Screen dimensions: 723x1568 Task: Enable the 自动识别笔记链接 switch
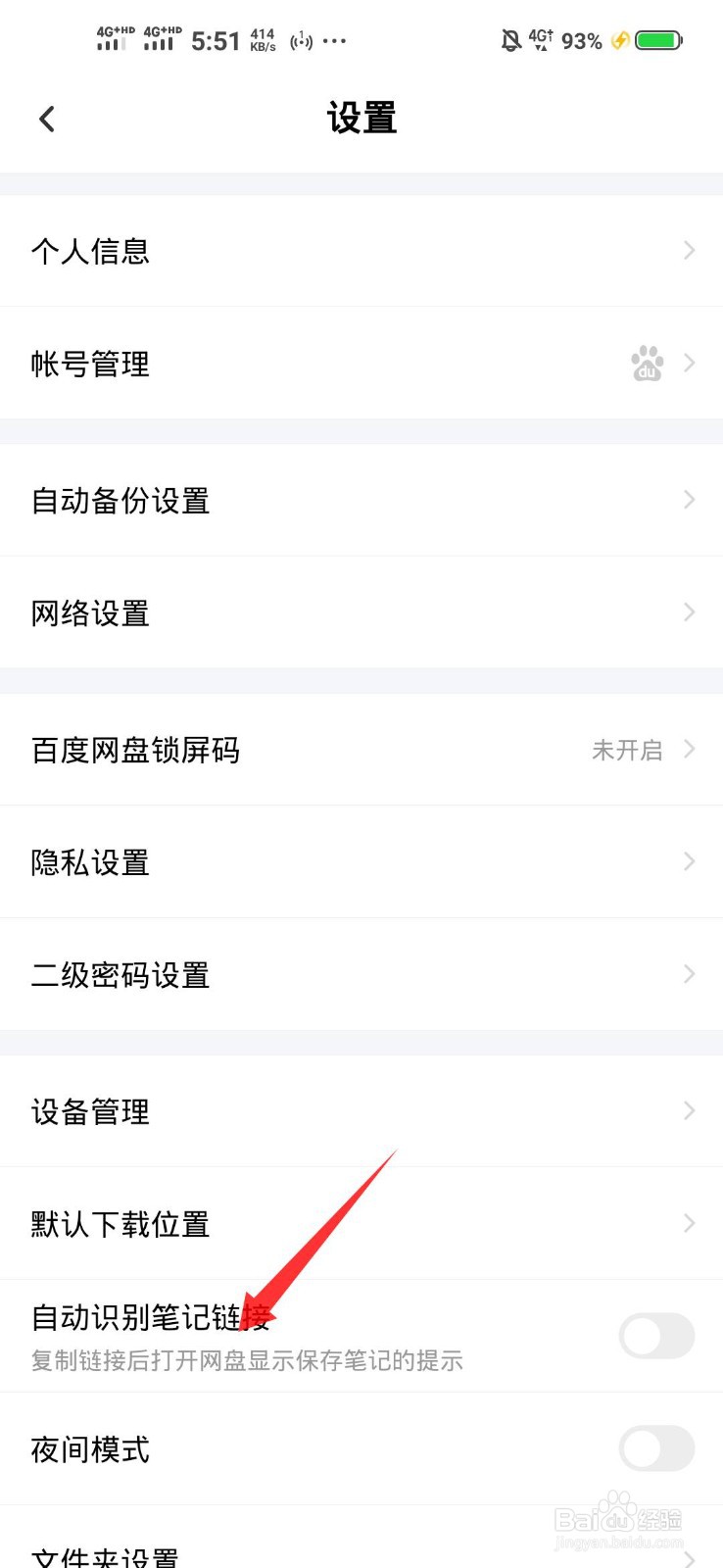655,1336
